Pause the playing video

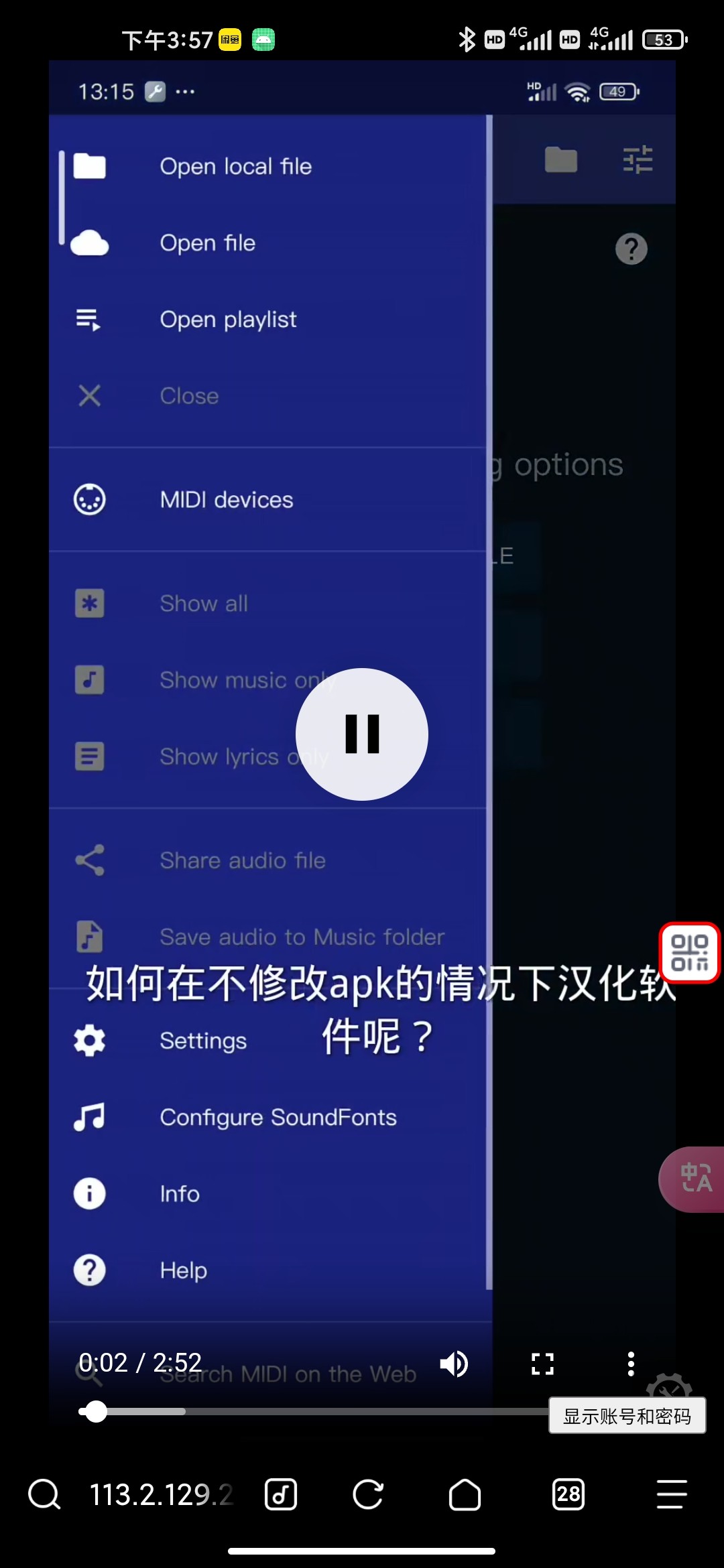(x=362, y=734)
